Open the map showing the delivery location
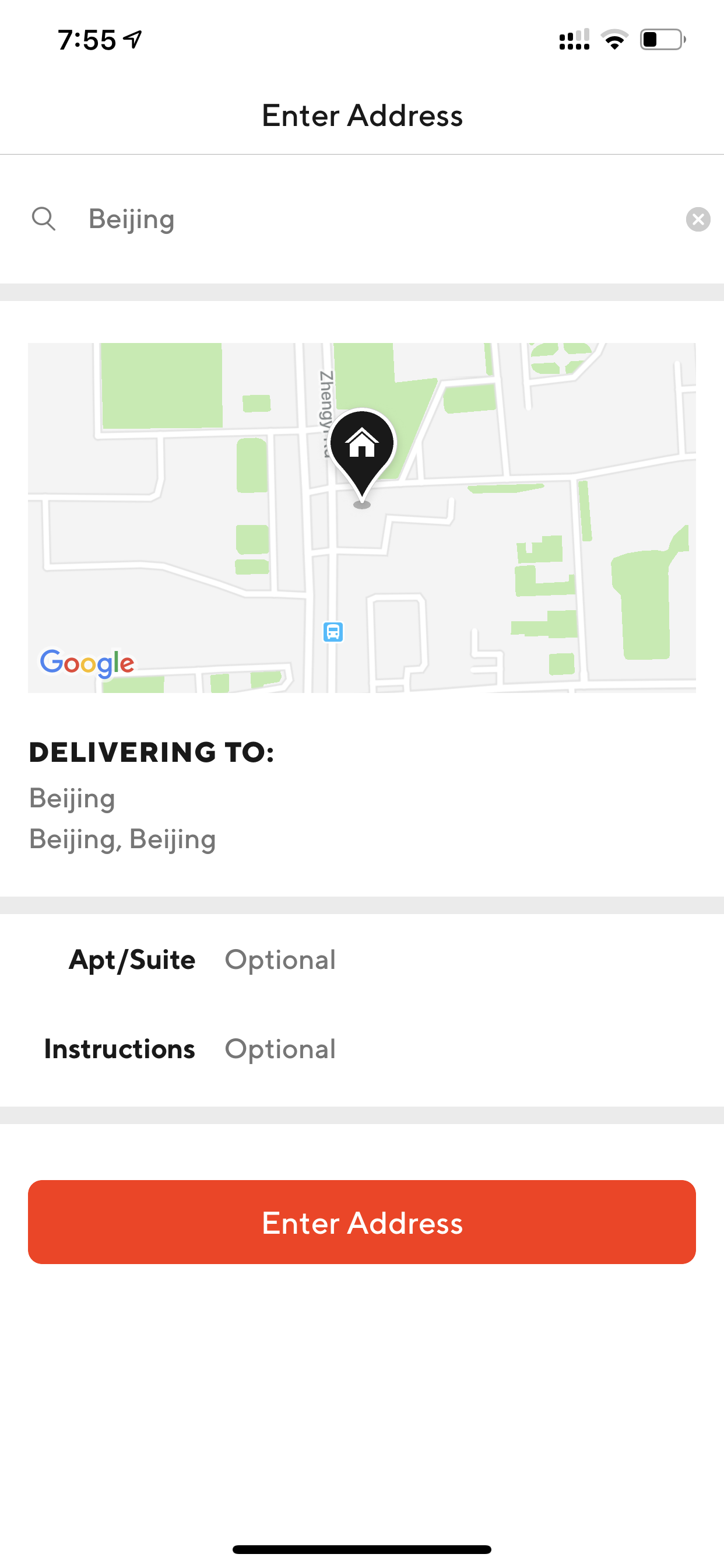The image size is (724, 1568). [362, 518]
